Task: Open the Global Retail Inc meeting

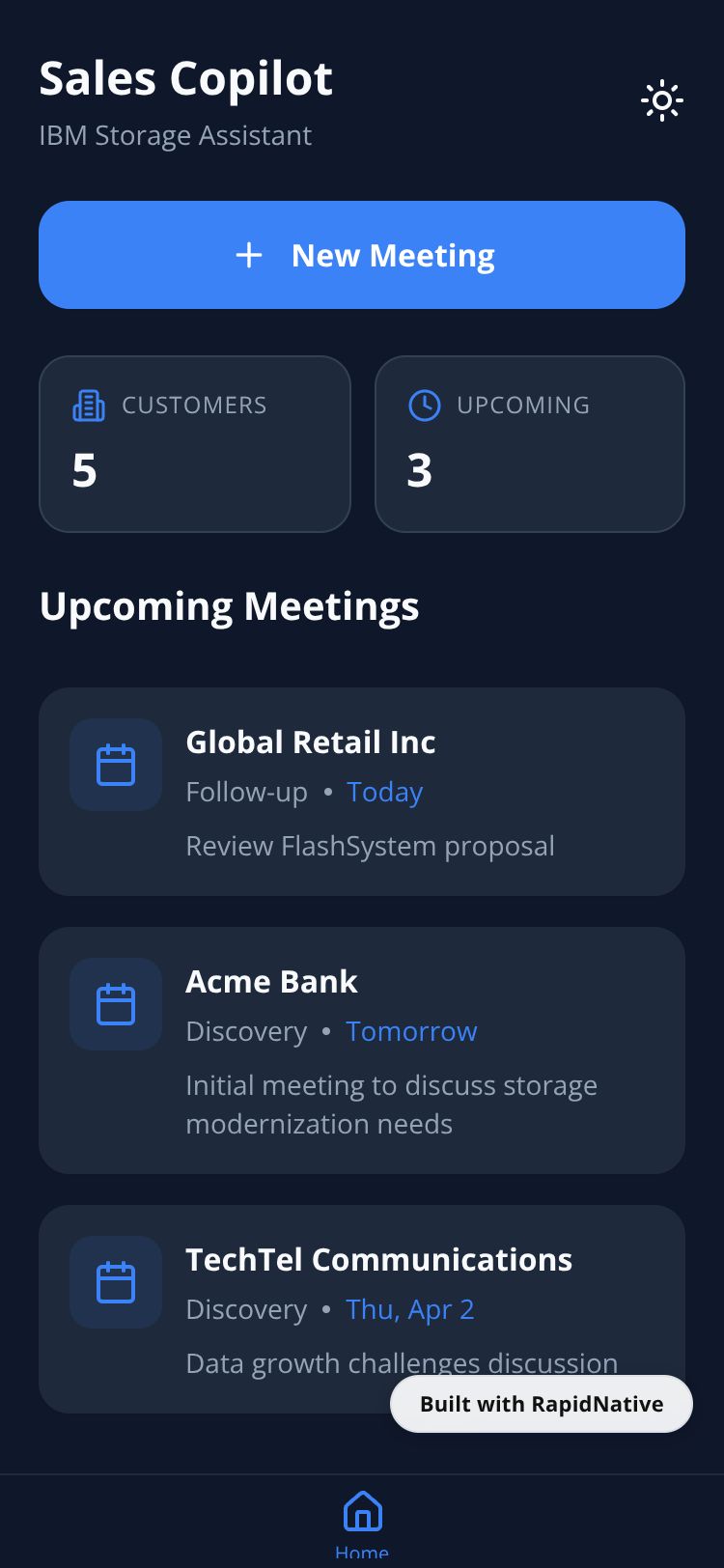Action: [362, 792]
